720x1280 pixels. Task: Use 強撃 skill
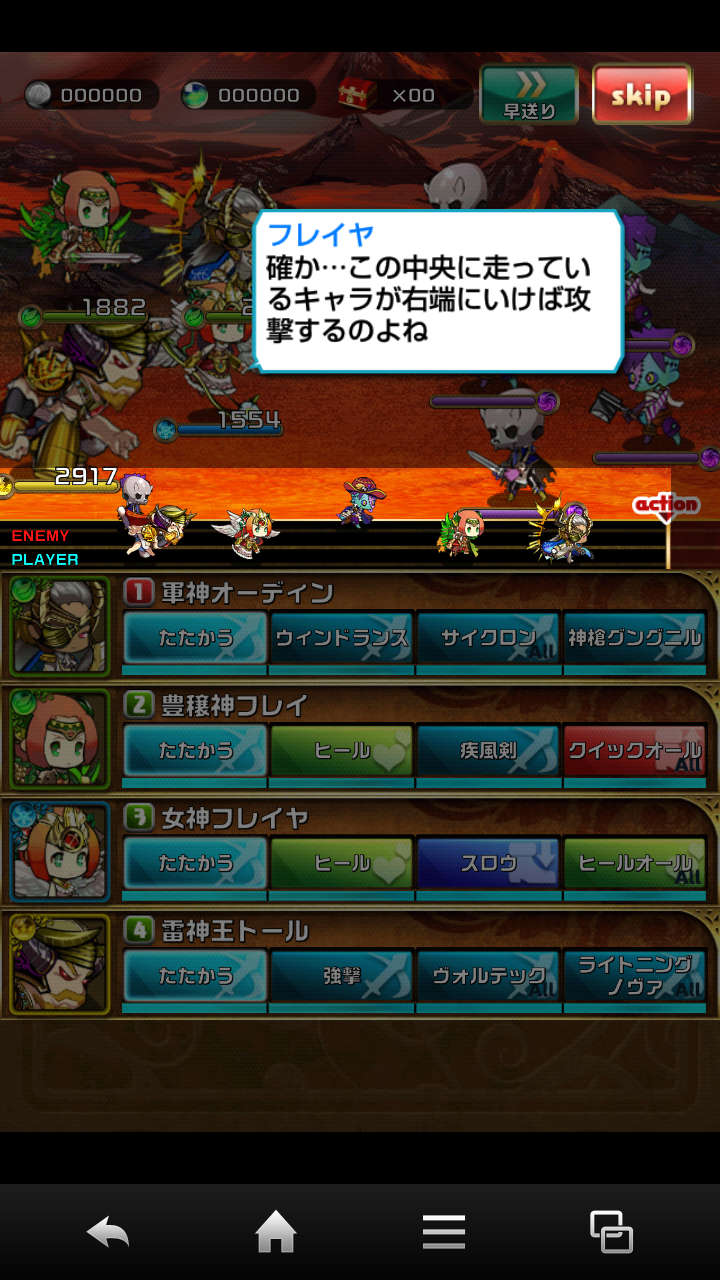pos(342,976)
